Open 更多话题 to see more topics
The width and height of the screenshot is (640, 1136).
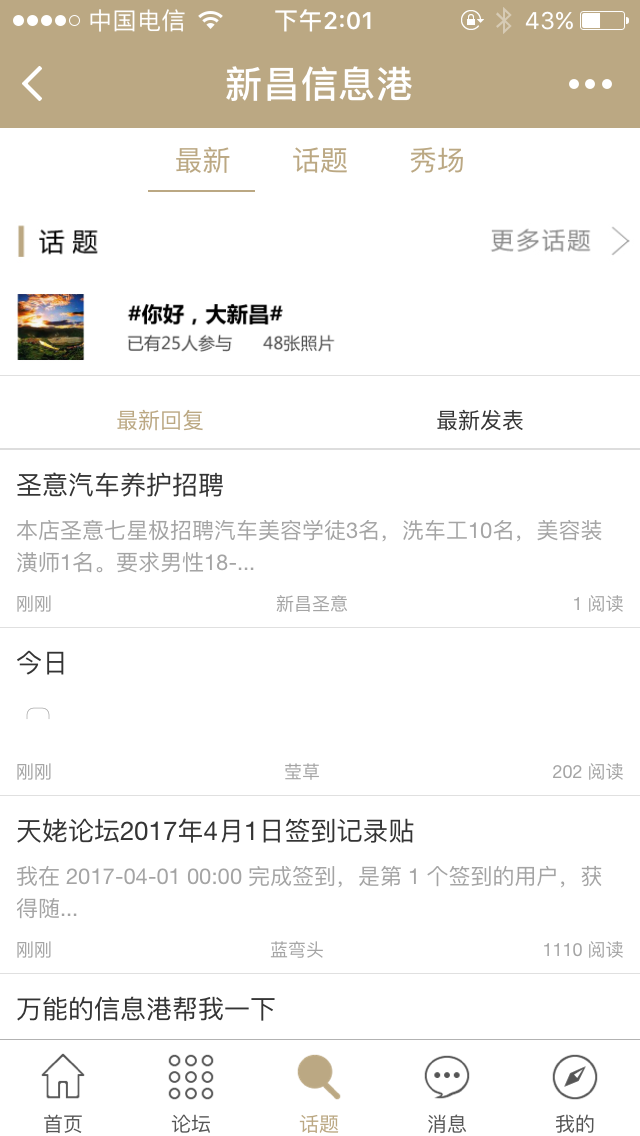click(x=559, y=241)
